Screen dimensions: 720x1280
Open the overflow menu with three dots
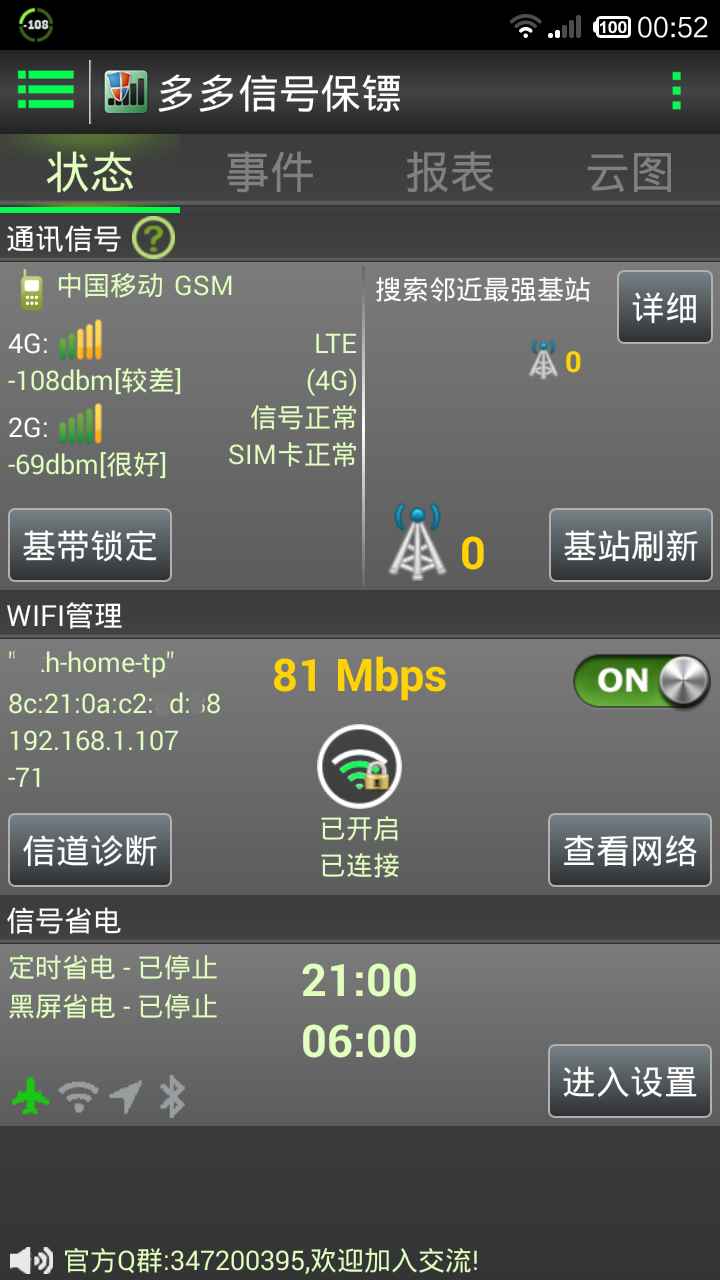pos(677,91)
